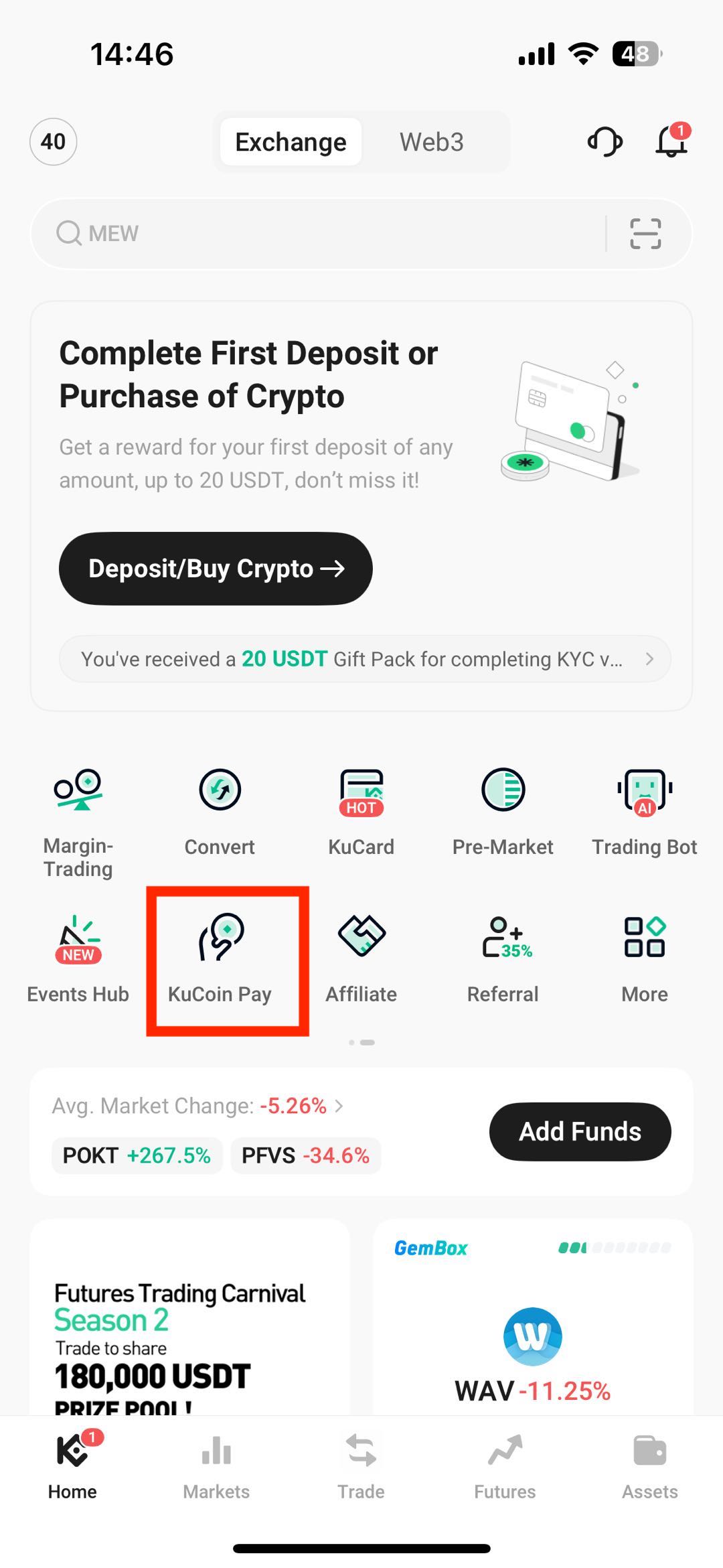This screenshot has height=1568, width=723.
Task: Open Futures Trading Carnival banner
Action: tap(189, 1333)
